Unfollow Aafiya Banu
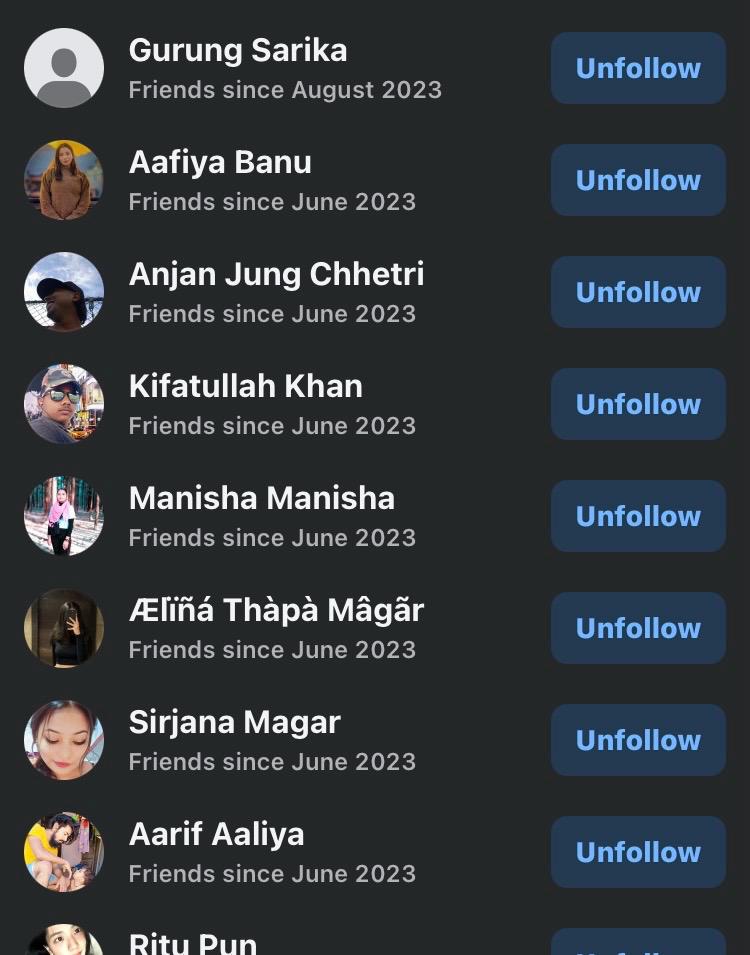This screenshot has height=955, width=750. pos(638,180)
